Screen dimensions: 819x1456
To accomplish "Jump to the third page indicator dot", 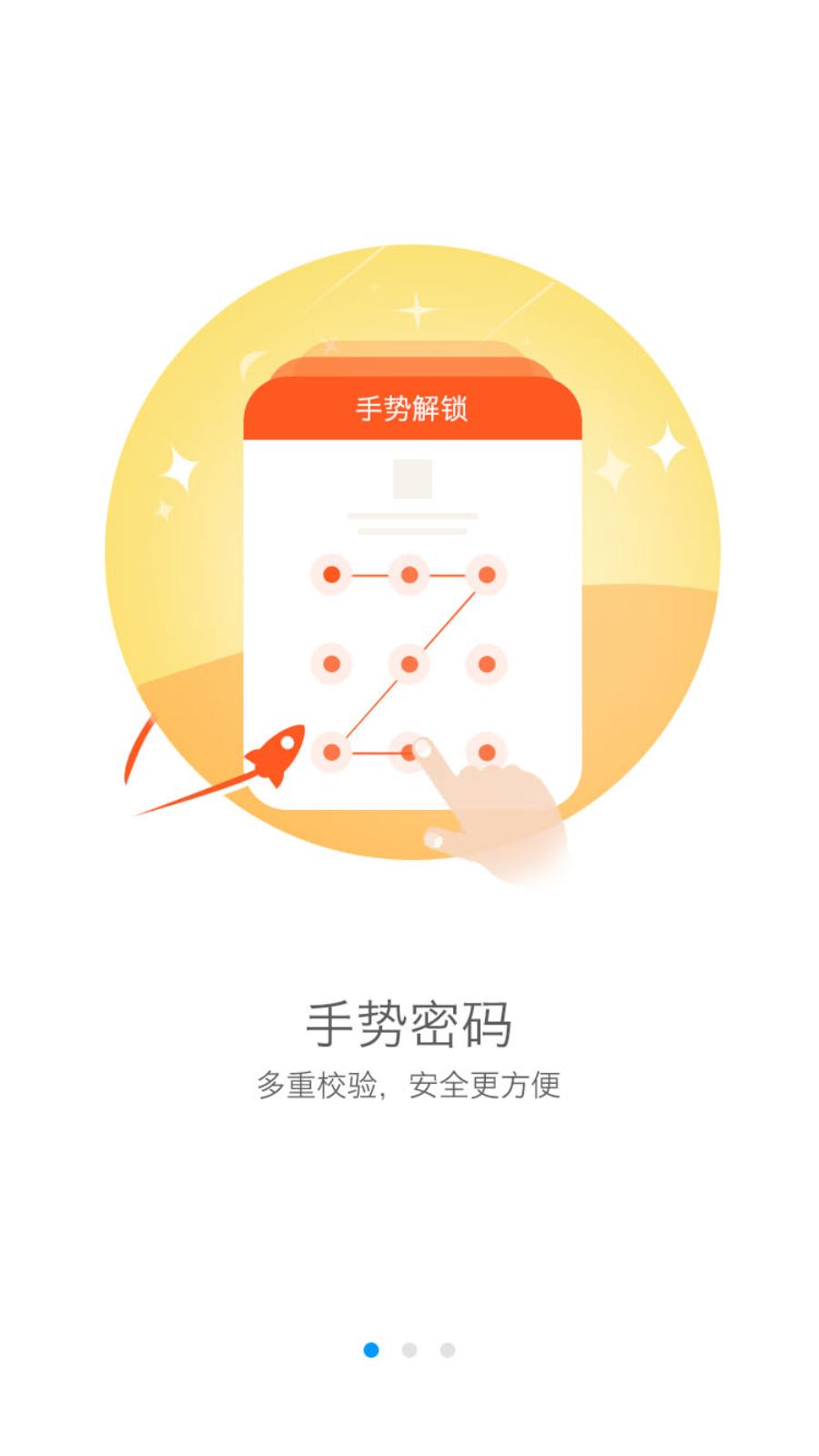I will (448, 1350).
